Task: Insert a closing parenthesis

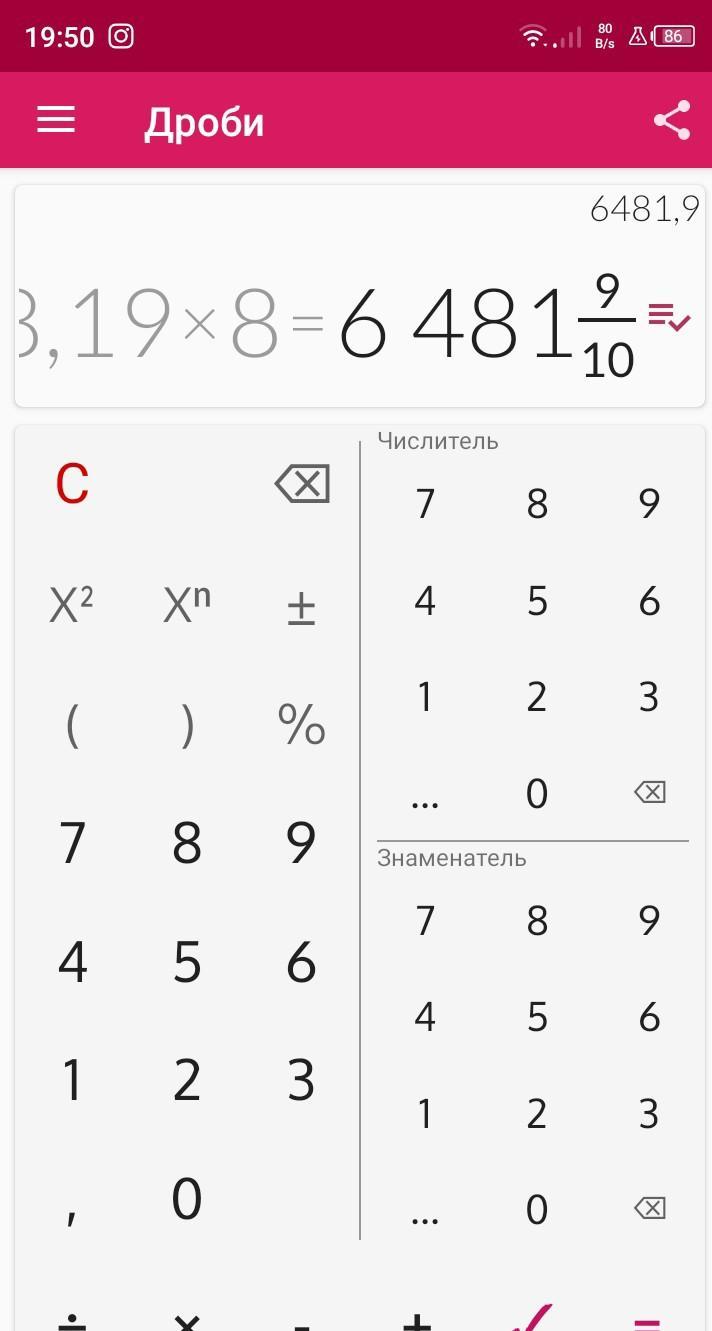Action: click(187, 725)
